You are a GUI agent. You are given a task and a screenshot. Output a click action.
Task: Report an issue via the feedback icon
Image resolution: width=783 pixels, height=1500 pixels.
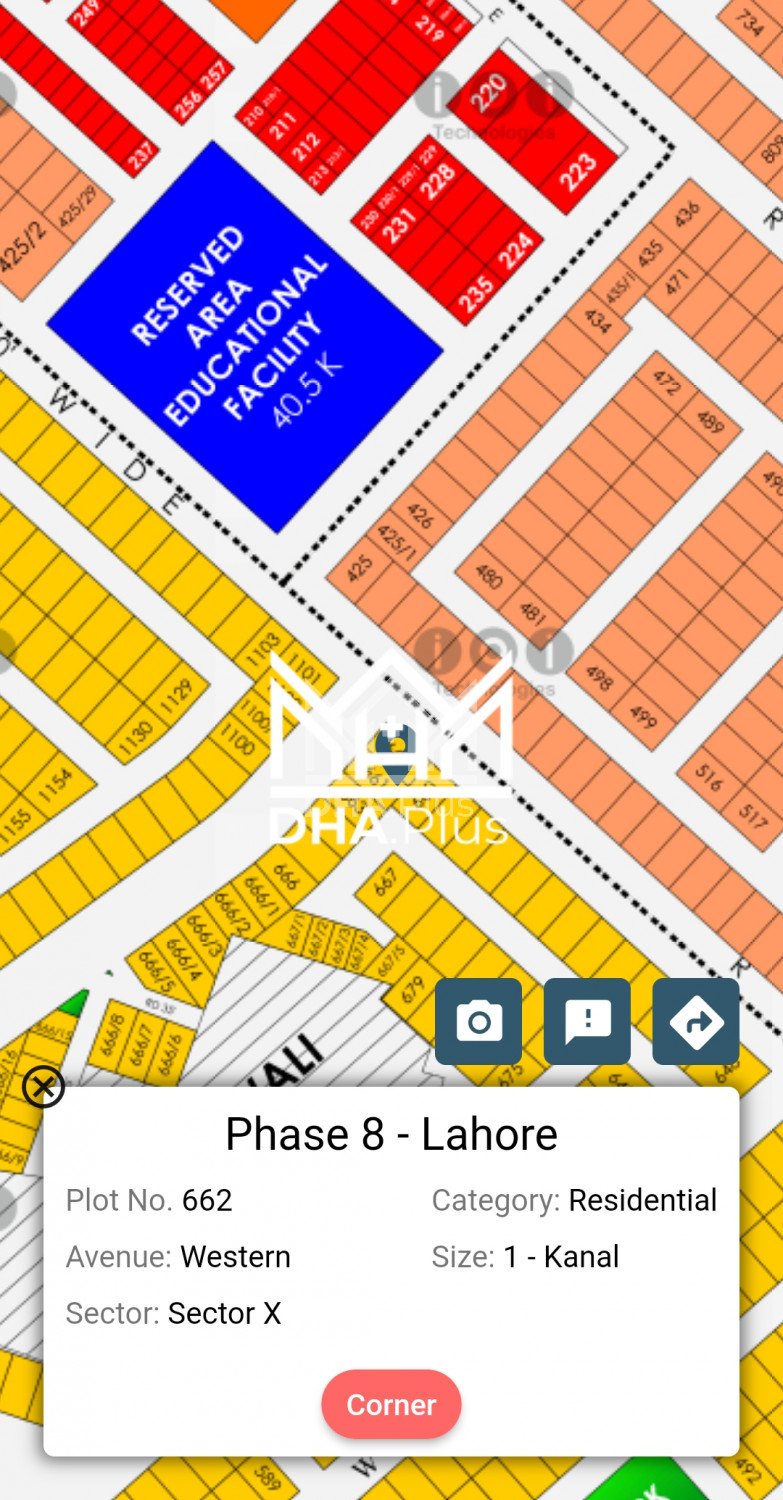coord(587,1021)
